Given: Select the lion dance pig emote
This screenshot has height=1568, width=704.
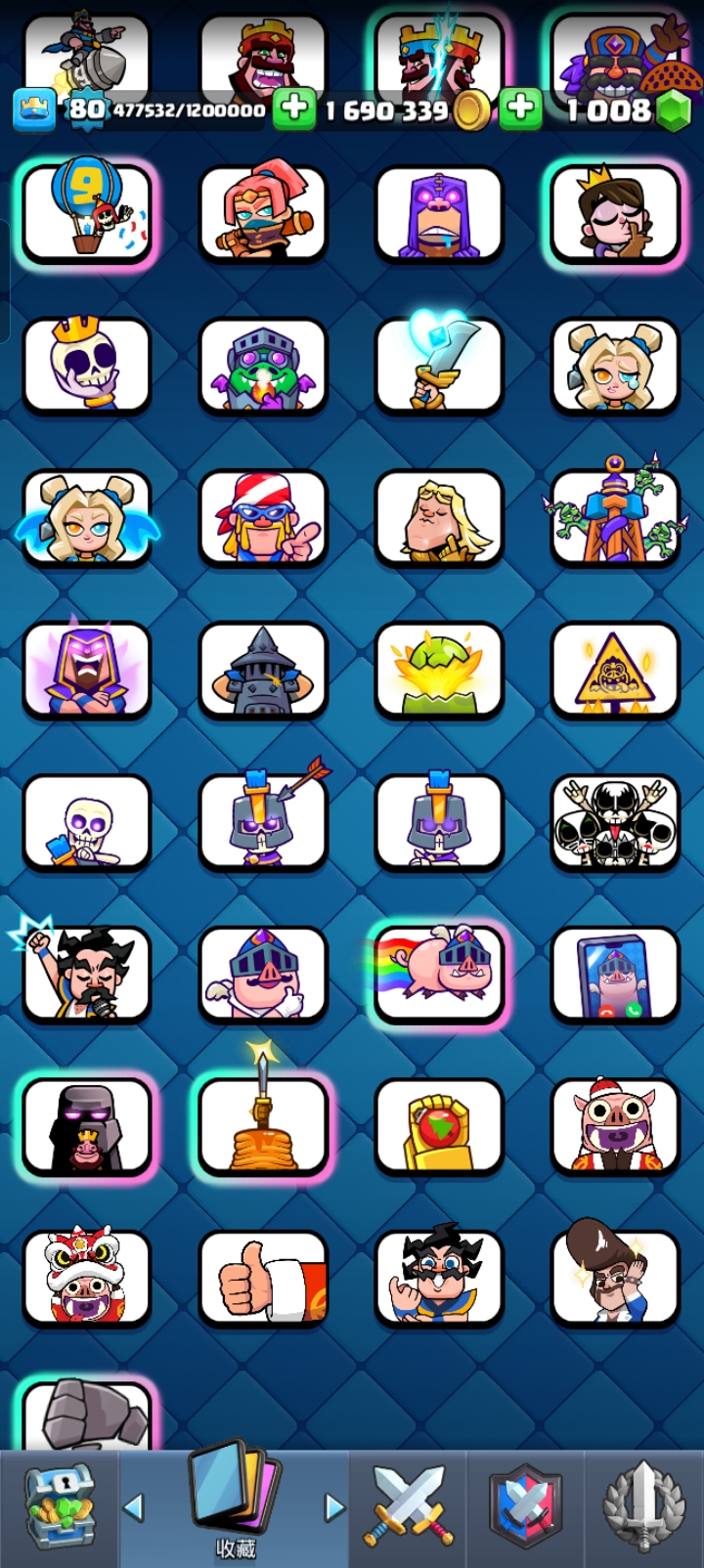Looking at the screenshot, I should point(87,1278).
